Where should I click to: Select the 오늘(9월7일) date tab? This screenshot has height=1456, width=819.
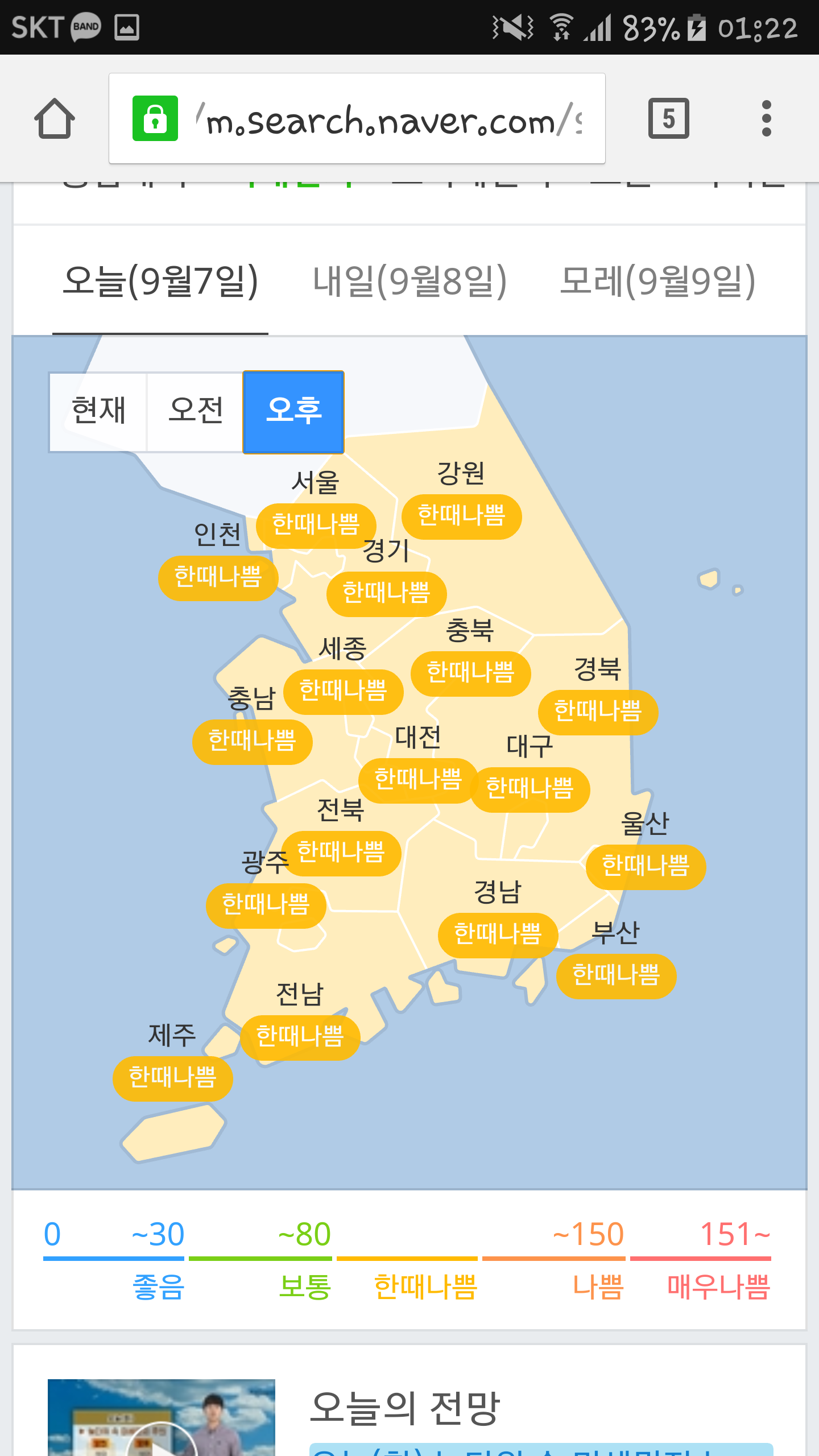[x=160, y=281]
